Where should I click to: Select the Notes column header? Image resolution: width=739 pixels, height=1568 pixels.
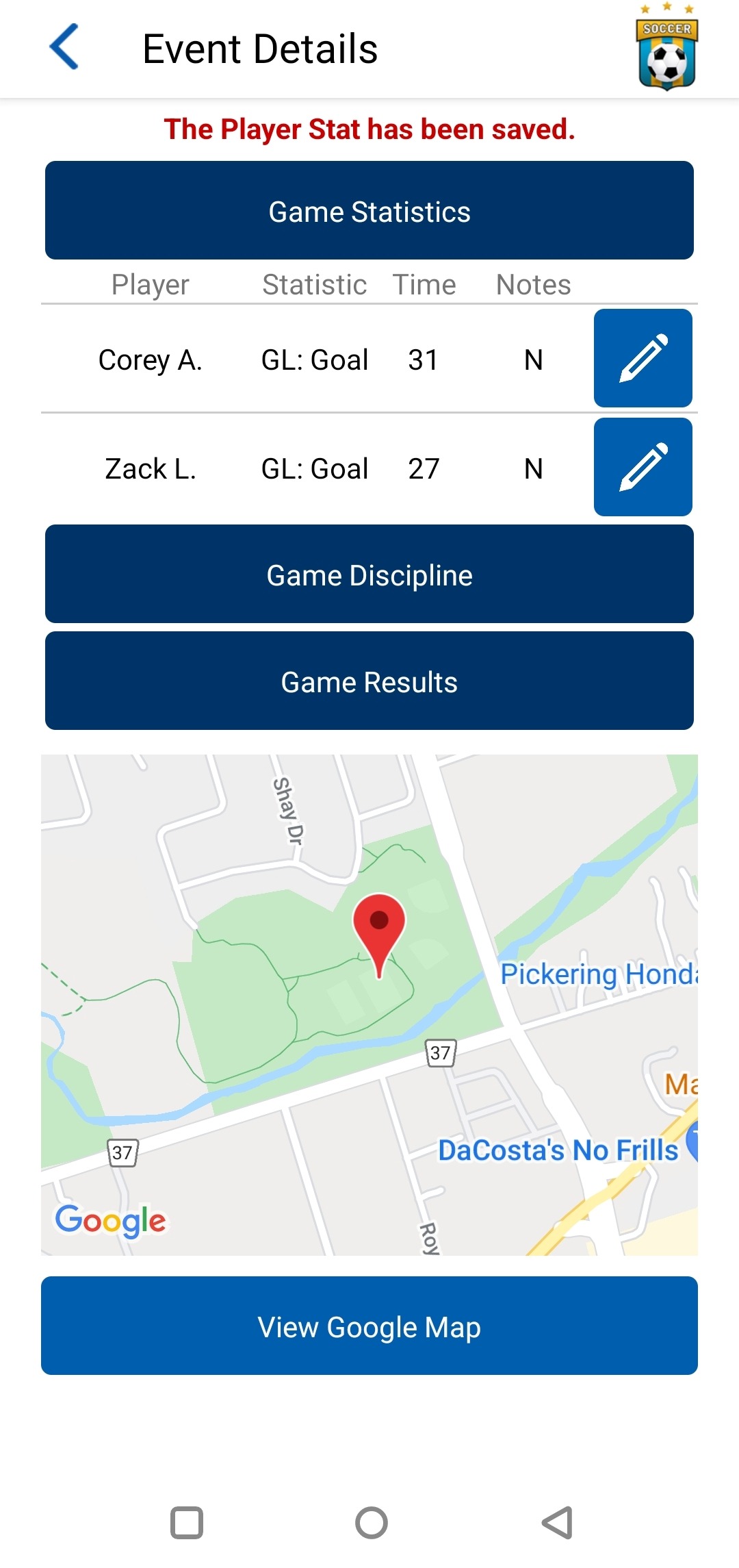(x=533, y=284)
